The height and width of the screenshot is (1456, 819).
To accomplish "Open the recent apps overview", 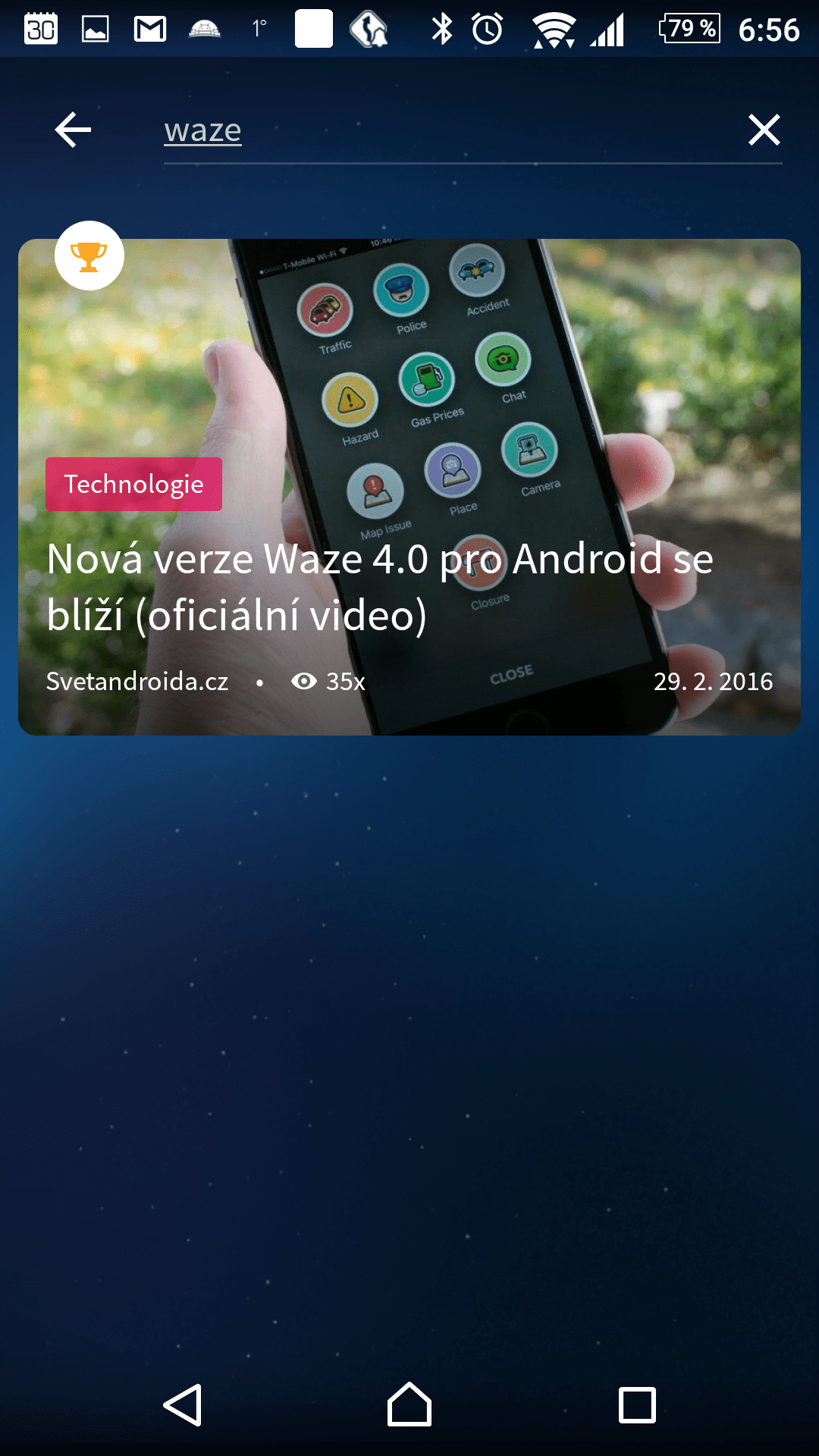I will [637, 1405].
